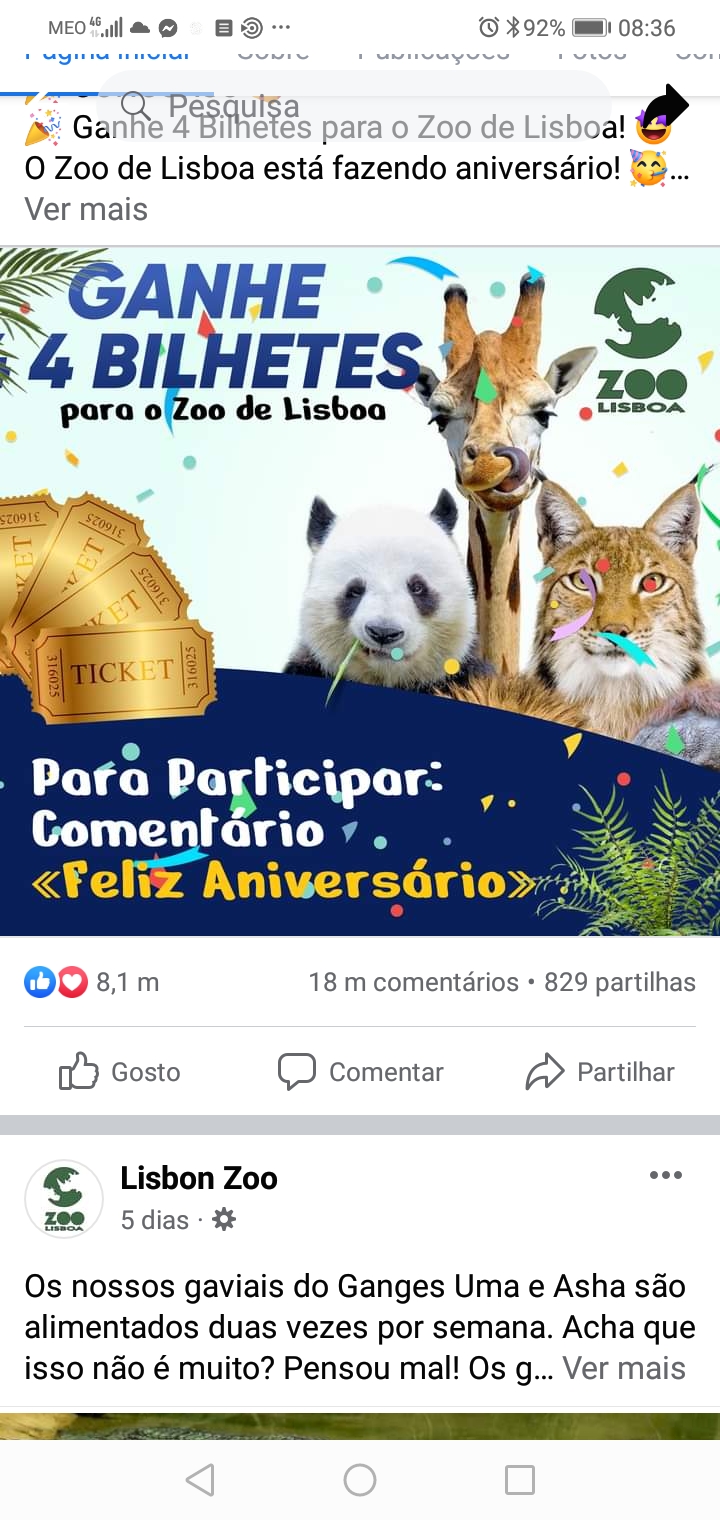
Task: View the 829 partilhas list
Action: pos(620,982)
